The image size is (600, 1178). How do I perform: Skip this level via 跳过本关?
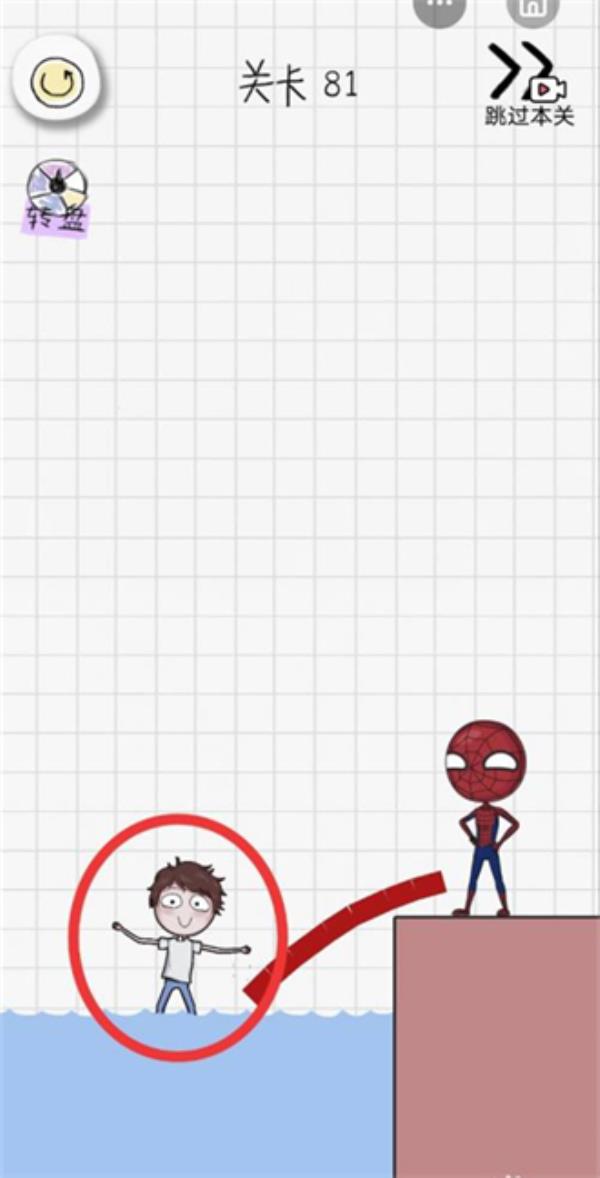tap(529, 84)
